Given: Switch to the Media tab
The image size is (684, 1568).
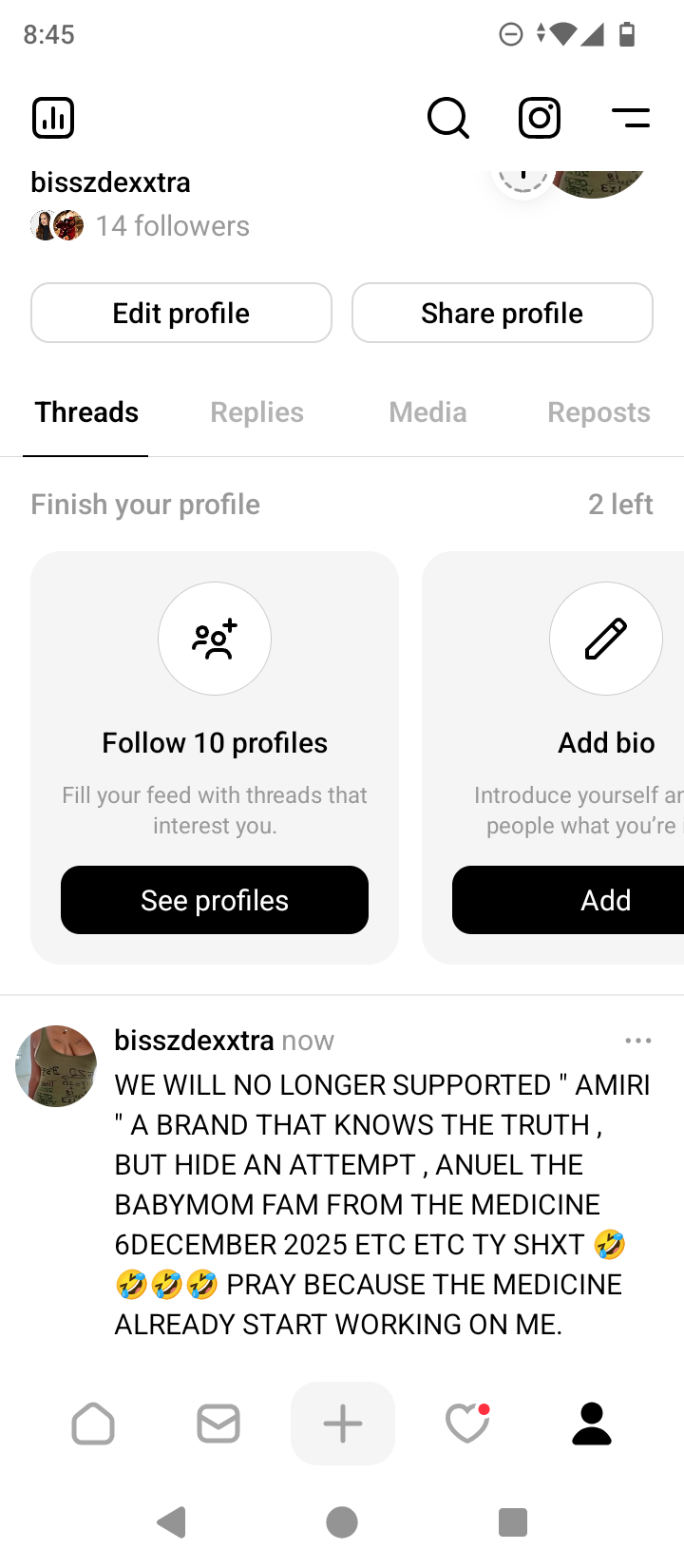Looking at the screenshot, I should [427, 412].
